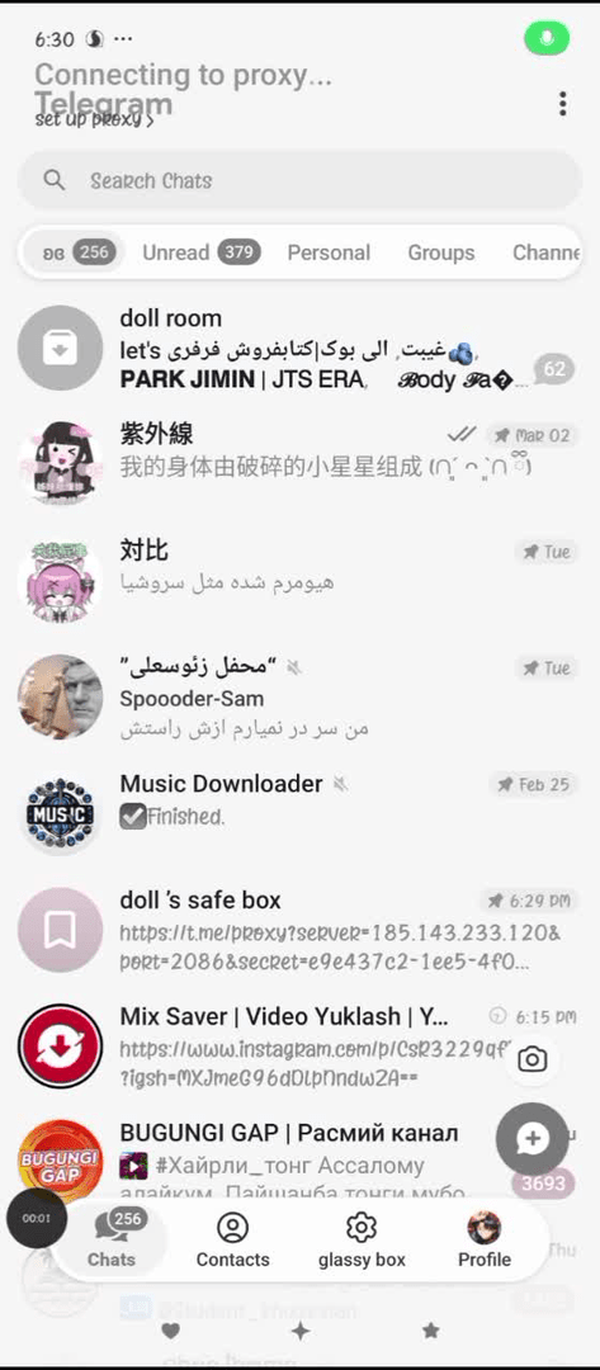
Task: Select the Personal chats tab
Action: [329, 252]
